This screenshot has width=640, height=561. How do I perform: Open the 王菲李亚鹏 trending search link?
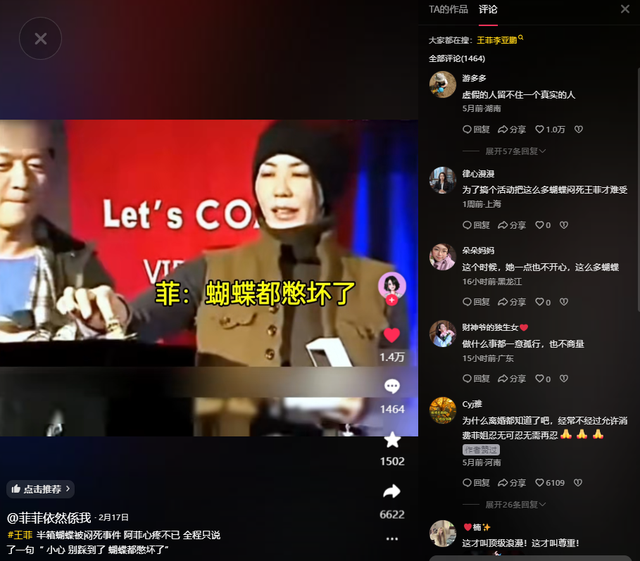pos(497,41)
